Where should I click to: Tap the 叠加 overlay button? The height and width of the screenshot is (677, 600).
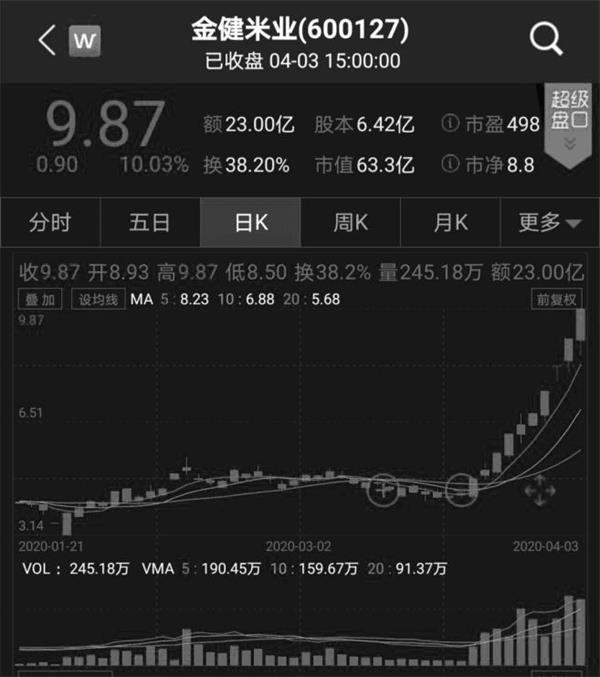(40, 299)
